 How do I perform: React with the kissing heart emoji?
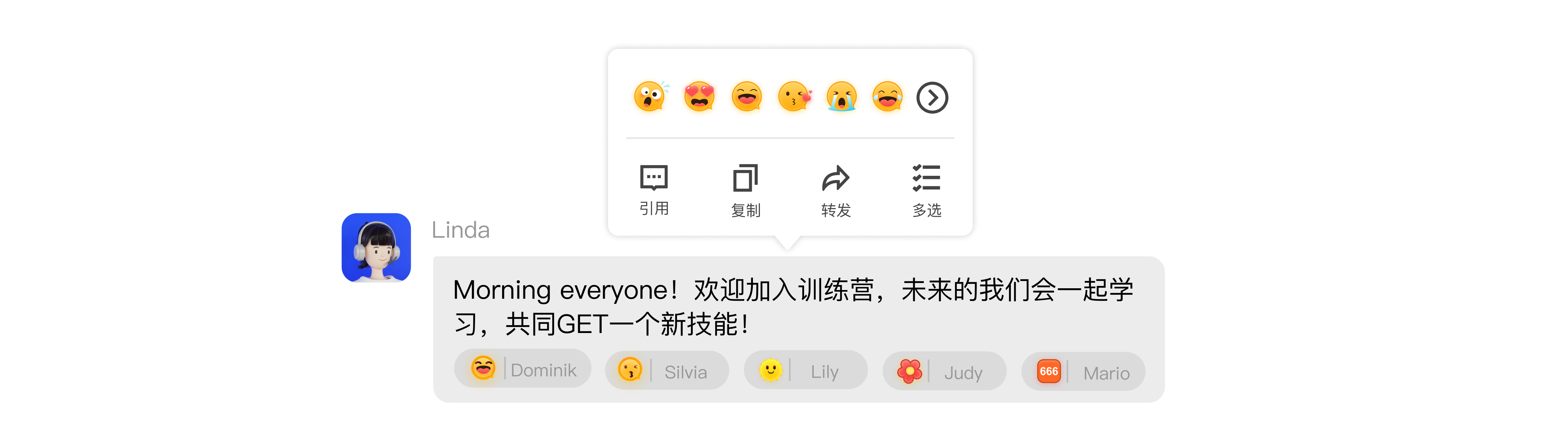(x=794, y=97)
